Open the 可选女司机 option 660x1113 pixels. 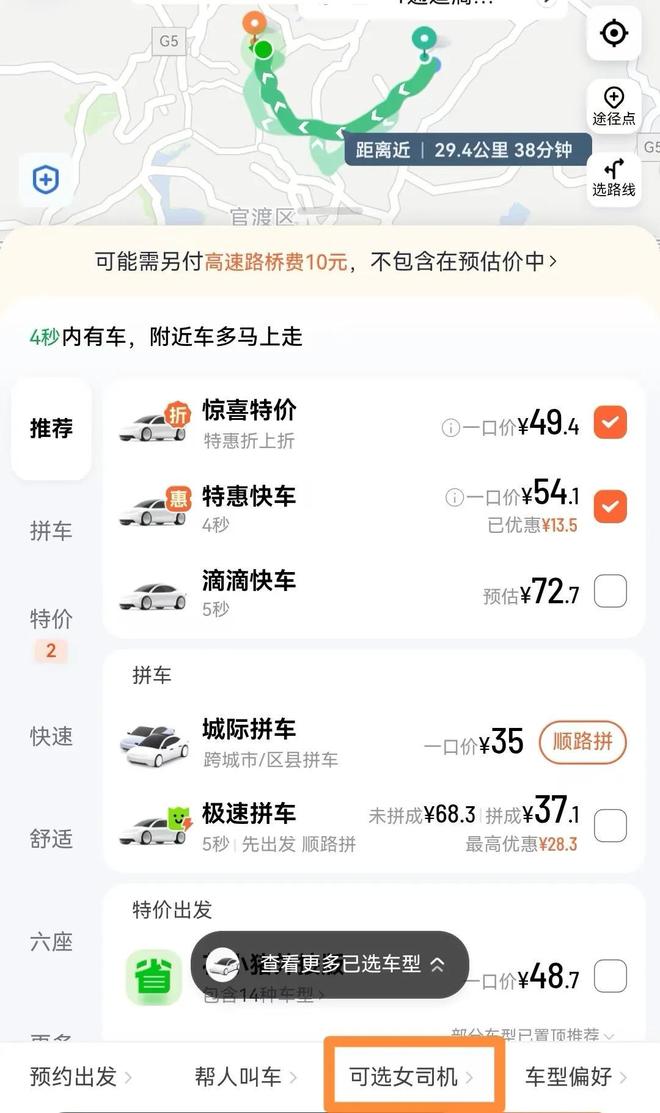(x=412, y=1077)
